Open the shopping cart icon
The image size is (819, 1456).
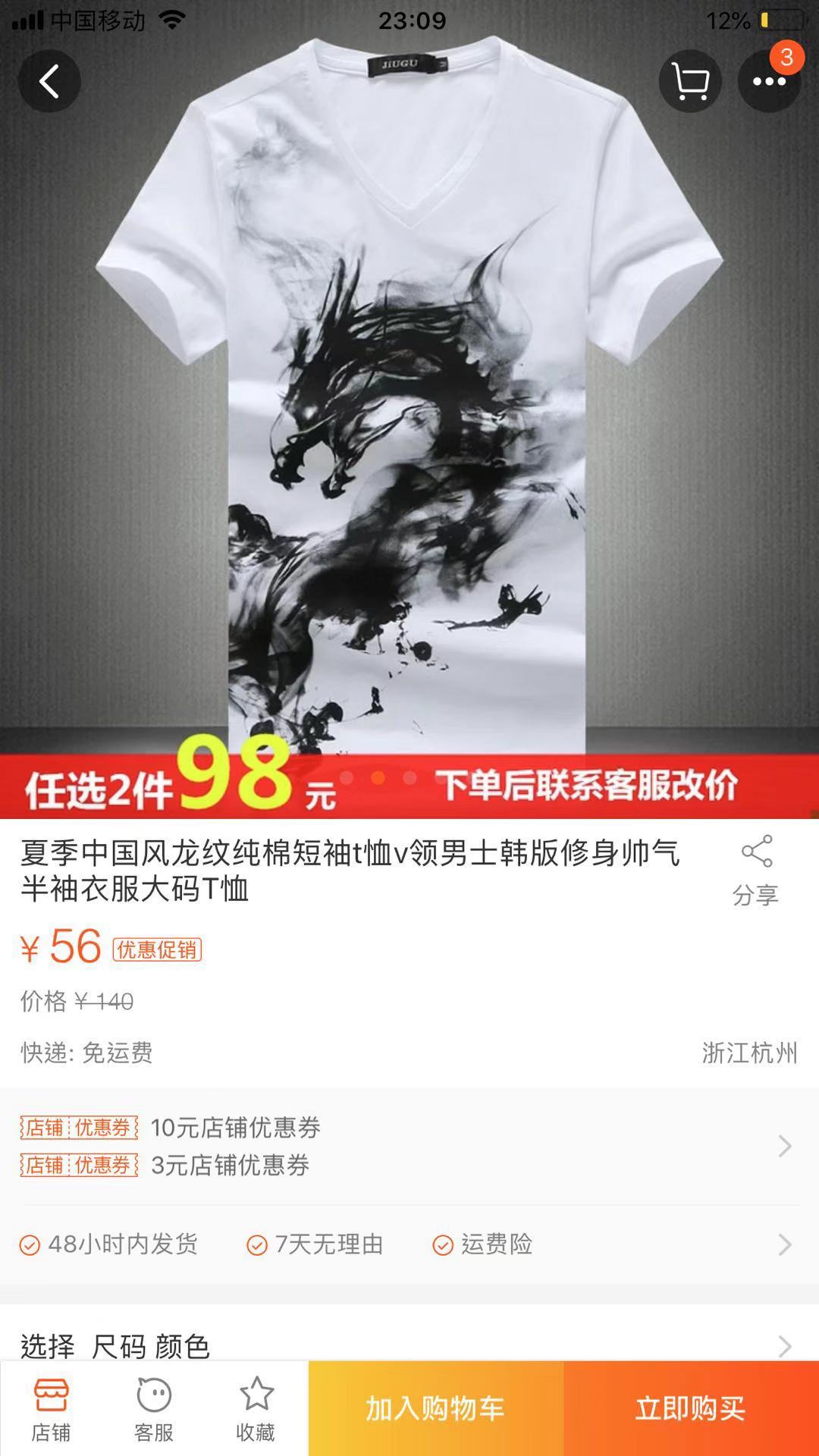point(690,81)
